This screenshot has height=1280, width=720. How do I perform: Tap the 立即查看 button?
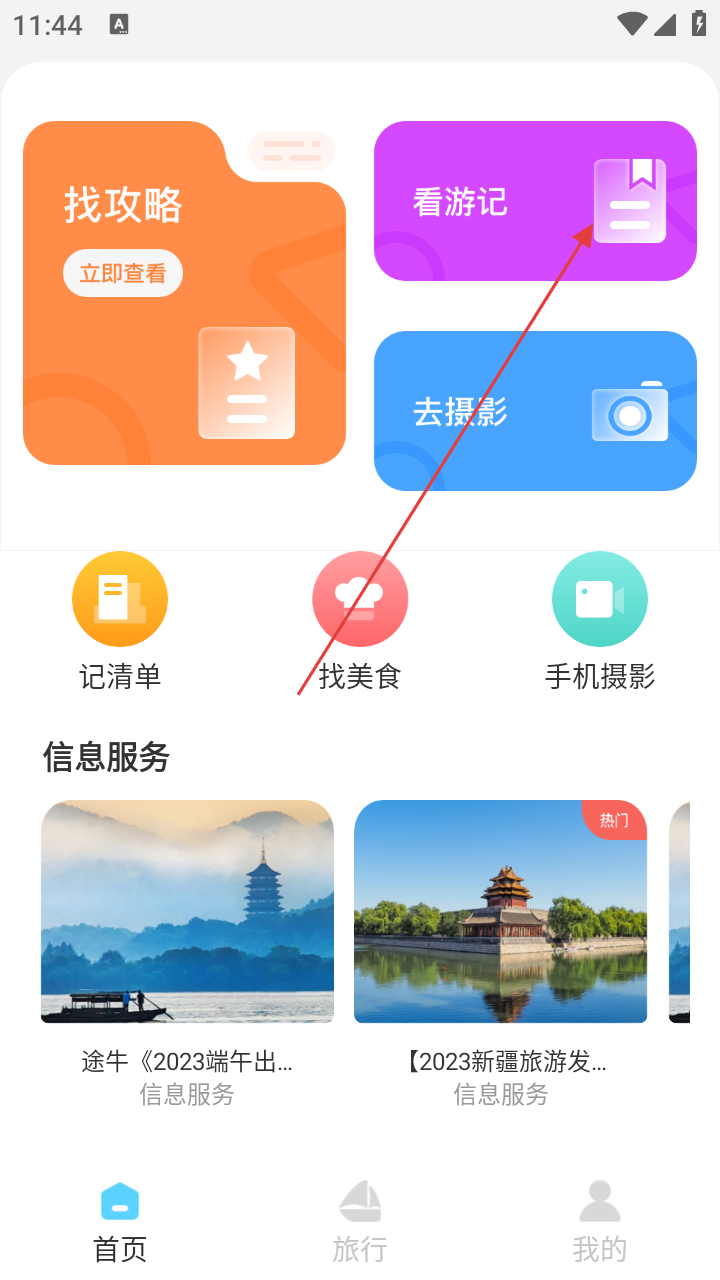(123, 273)
